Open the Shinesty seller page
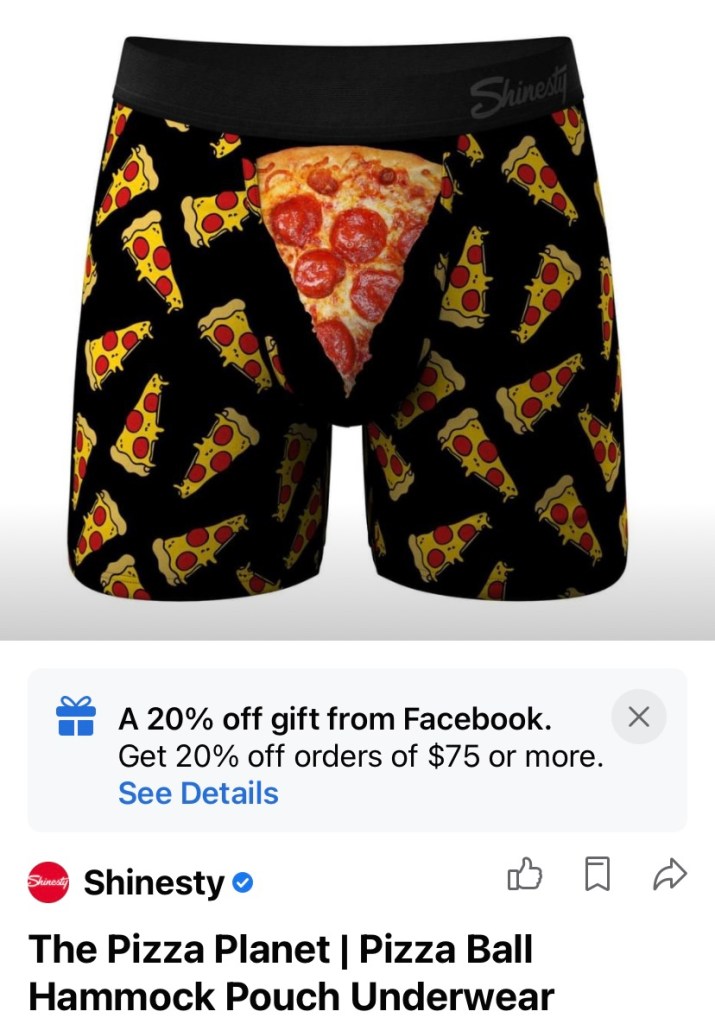The width and height of the screenshot is (715, 1024). click(153, 883)
